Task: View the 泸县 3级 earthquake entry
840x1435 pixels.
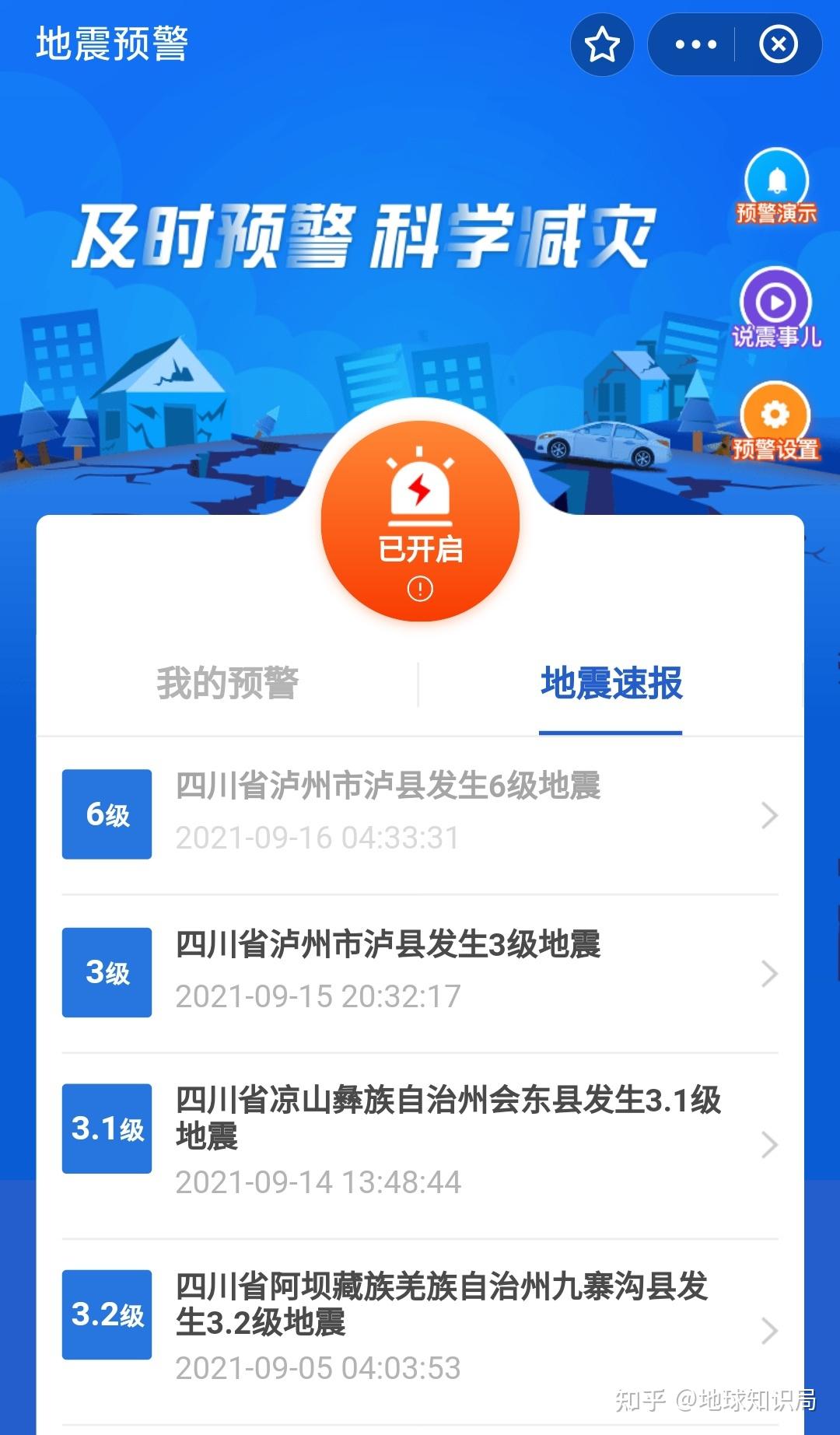Action: point(420,972)
